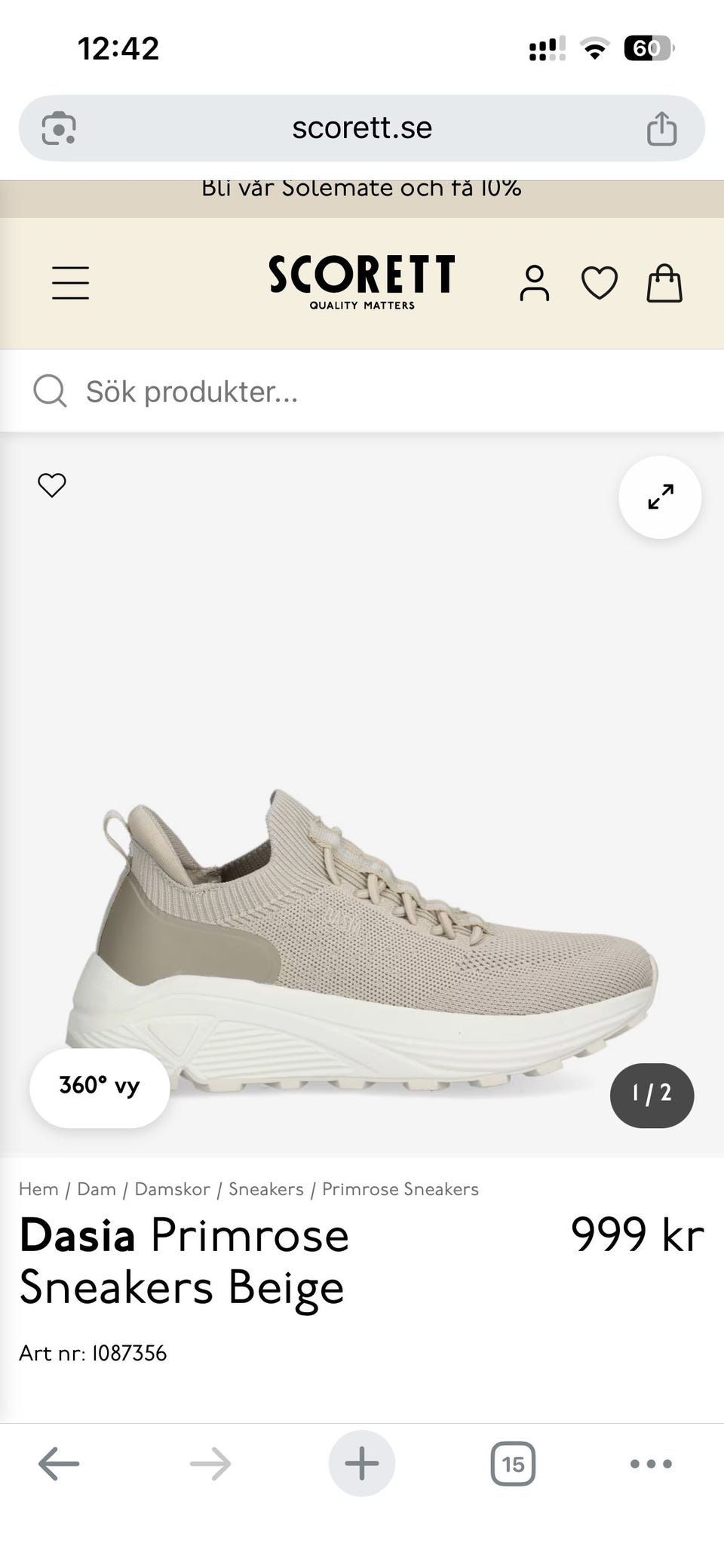
Task: Share the page from address bar
Action: point(661,128)
